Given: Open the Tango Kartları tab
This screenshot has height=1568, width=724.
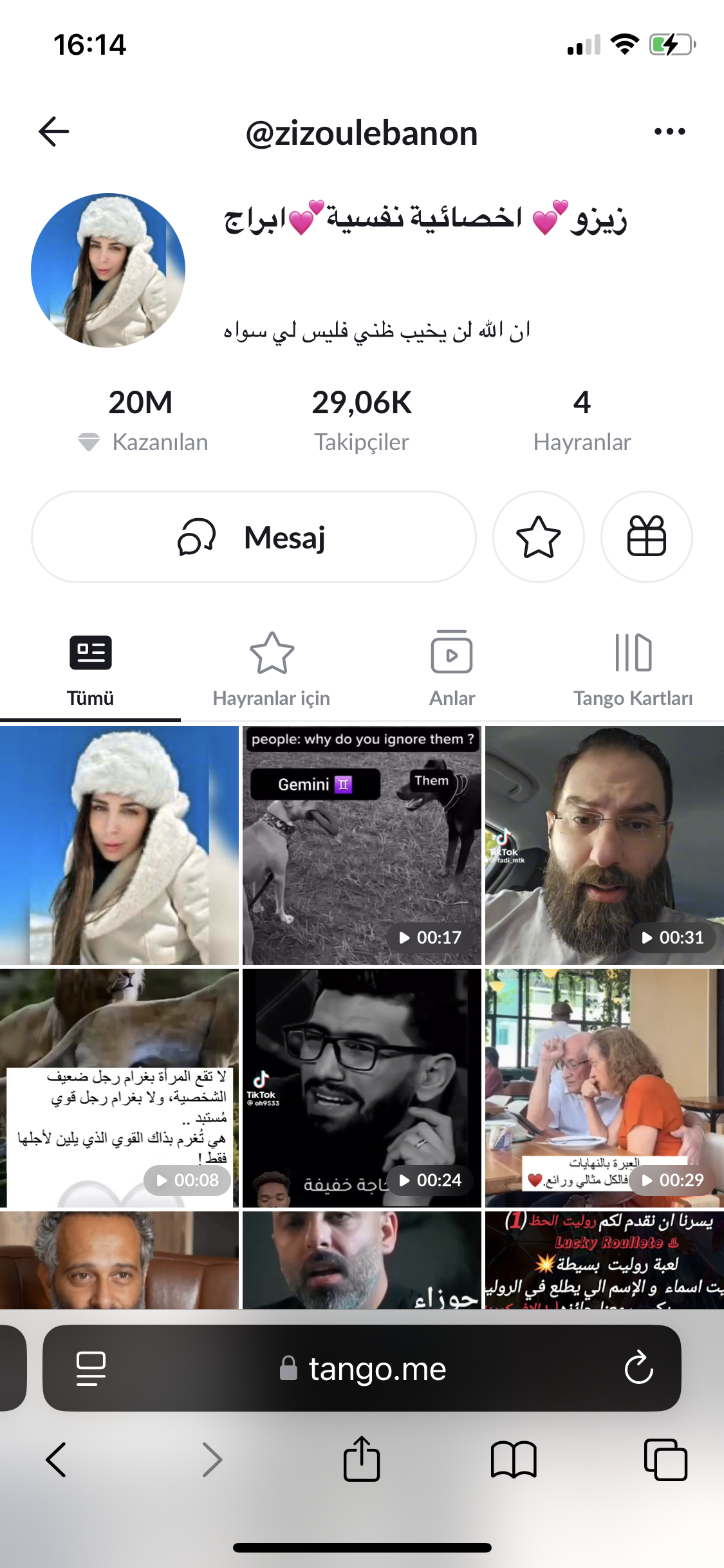Looking at the screenshot, I should (633, 669).
